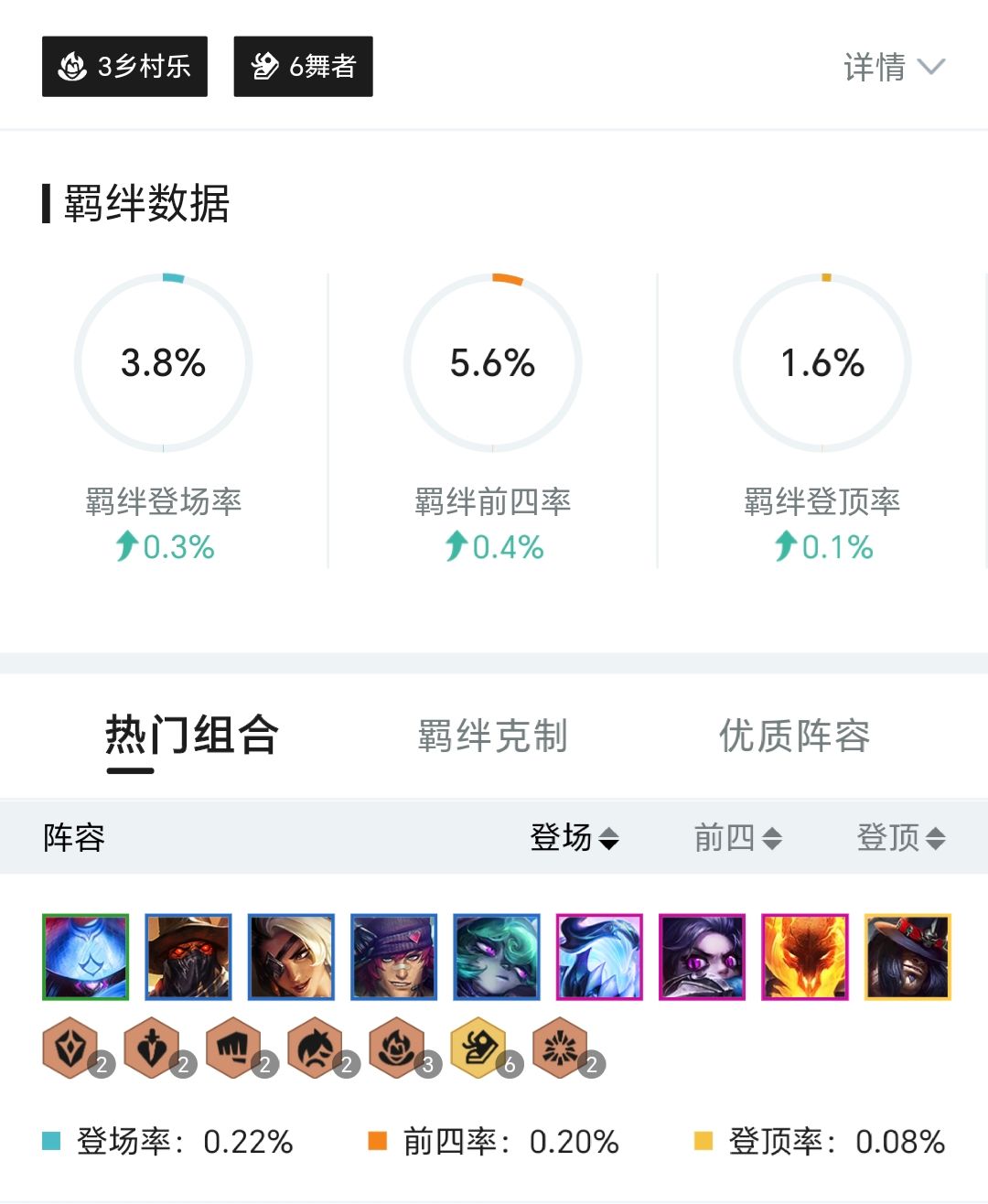Screen dimensions: 988x1204
Task: Expand the 详情 details dropdown
Action: (893, 67)
